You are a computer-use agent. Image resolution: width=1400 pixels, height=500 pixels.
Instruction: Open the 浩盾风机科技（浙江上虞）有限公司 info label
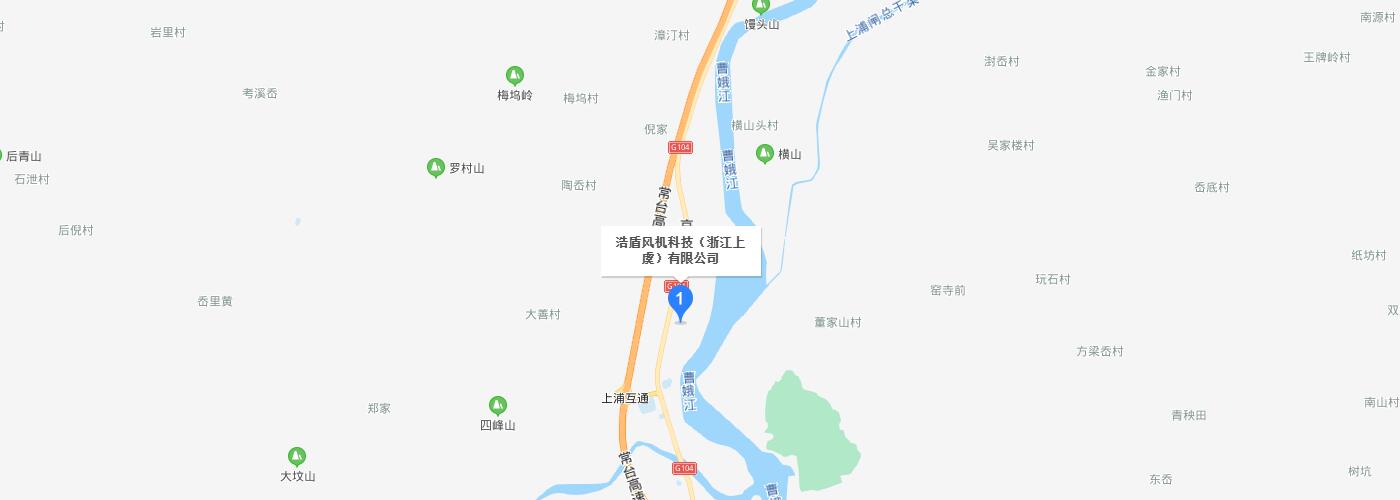pyautogui.click(x=680, y=250)
